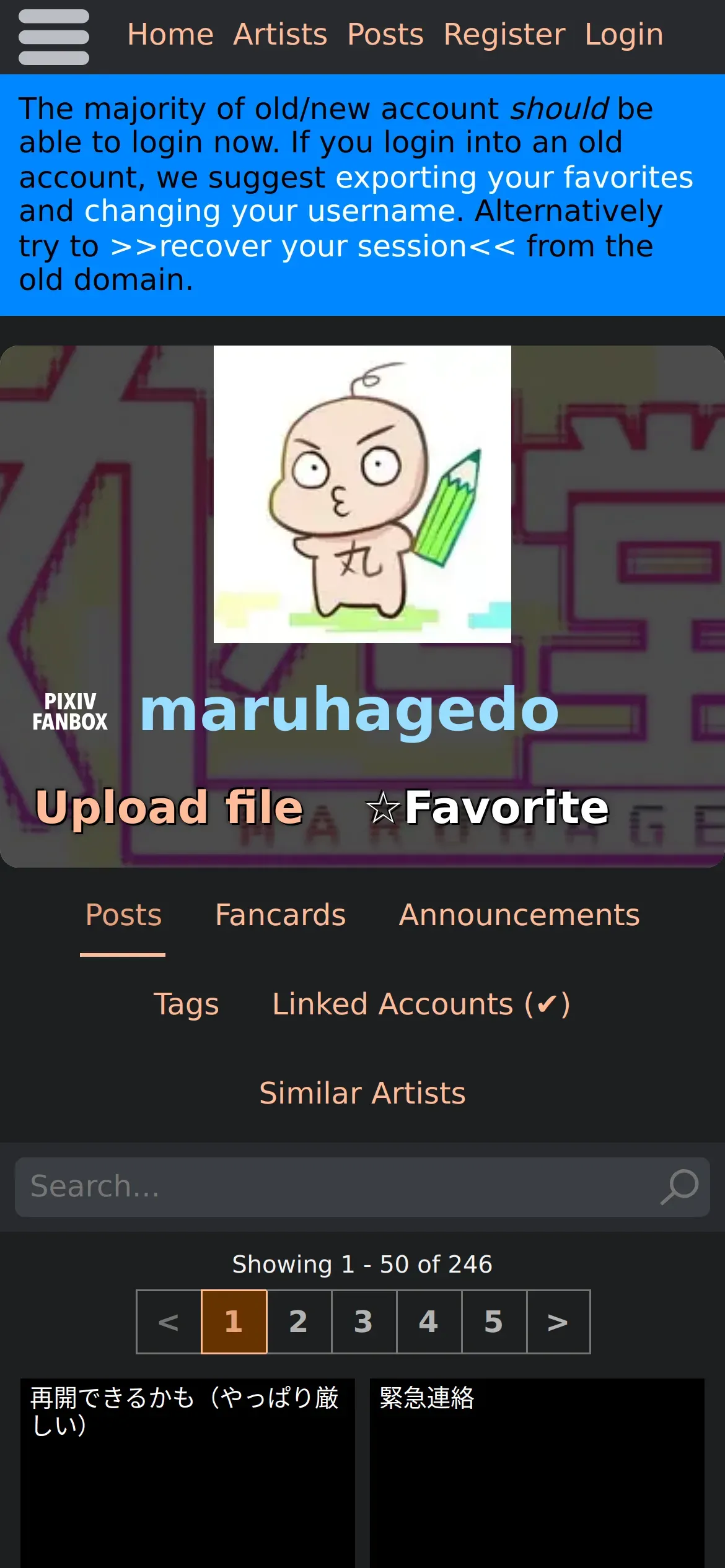Go to the next page arrow
Image resolution: width=725 pixels, height=1568 pixels.
[x=558, y=1322]
